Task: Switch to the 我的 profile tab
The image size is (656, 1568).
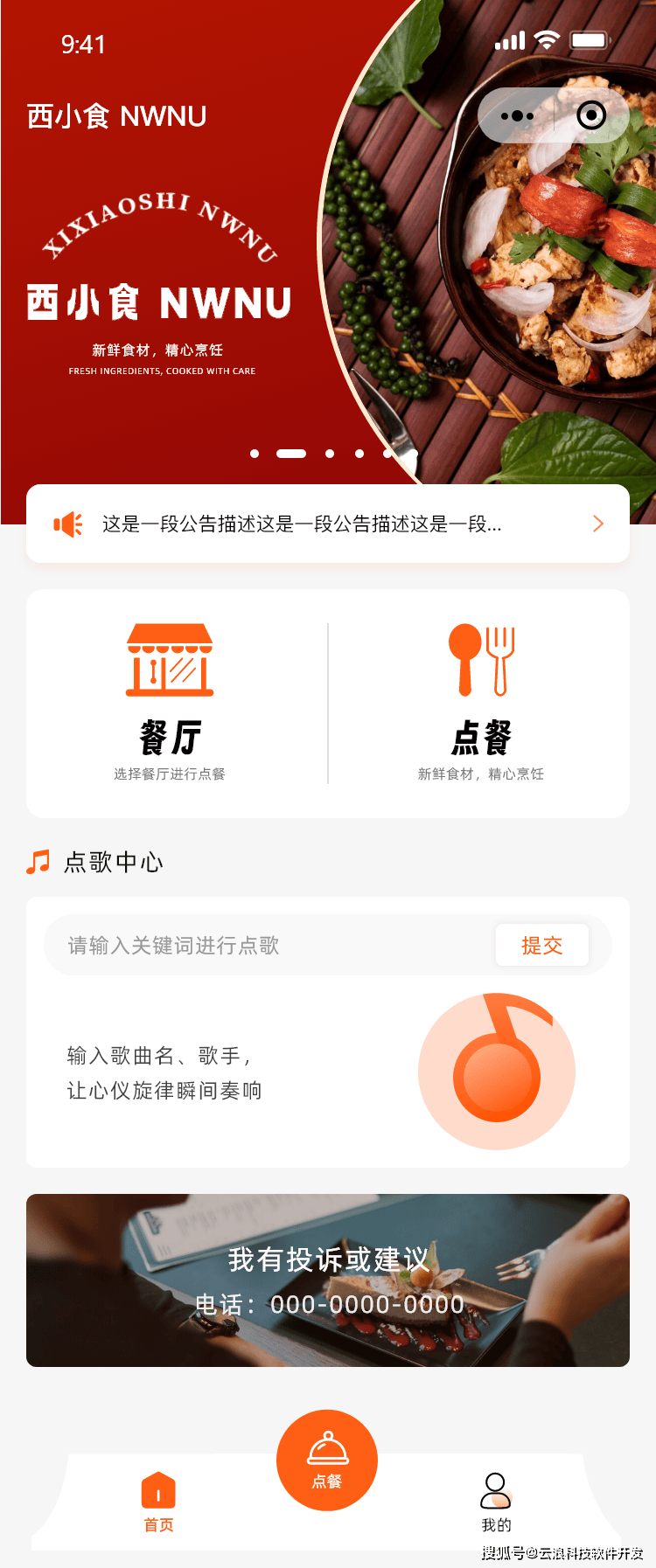Action: [496, 1502]
